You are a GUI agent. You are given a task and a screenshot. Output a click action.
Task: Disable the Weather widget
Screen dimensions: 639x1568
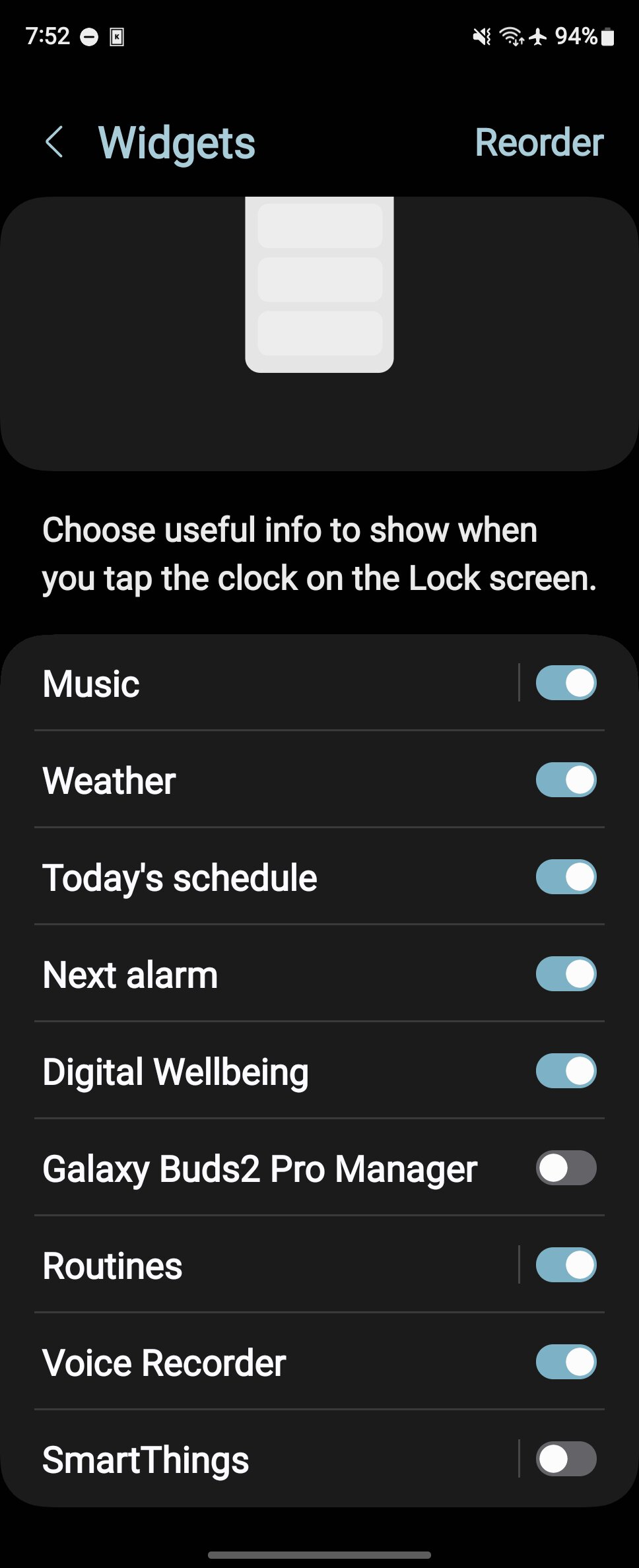(566, 780)
